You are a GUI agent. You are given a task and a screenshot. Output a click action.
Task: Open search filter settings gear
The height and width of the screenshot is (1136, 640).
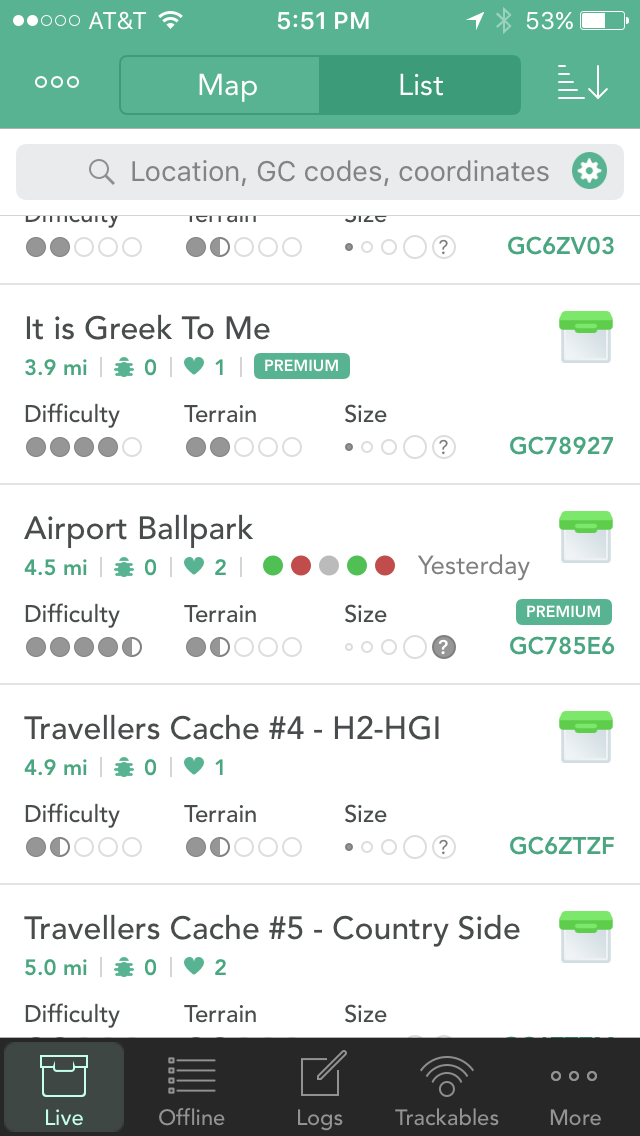[589, 172]
